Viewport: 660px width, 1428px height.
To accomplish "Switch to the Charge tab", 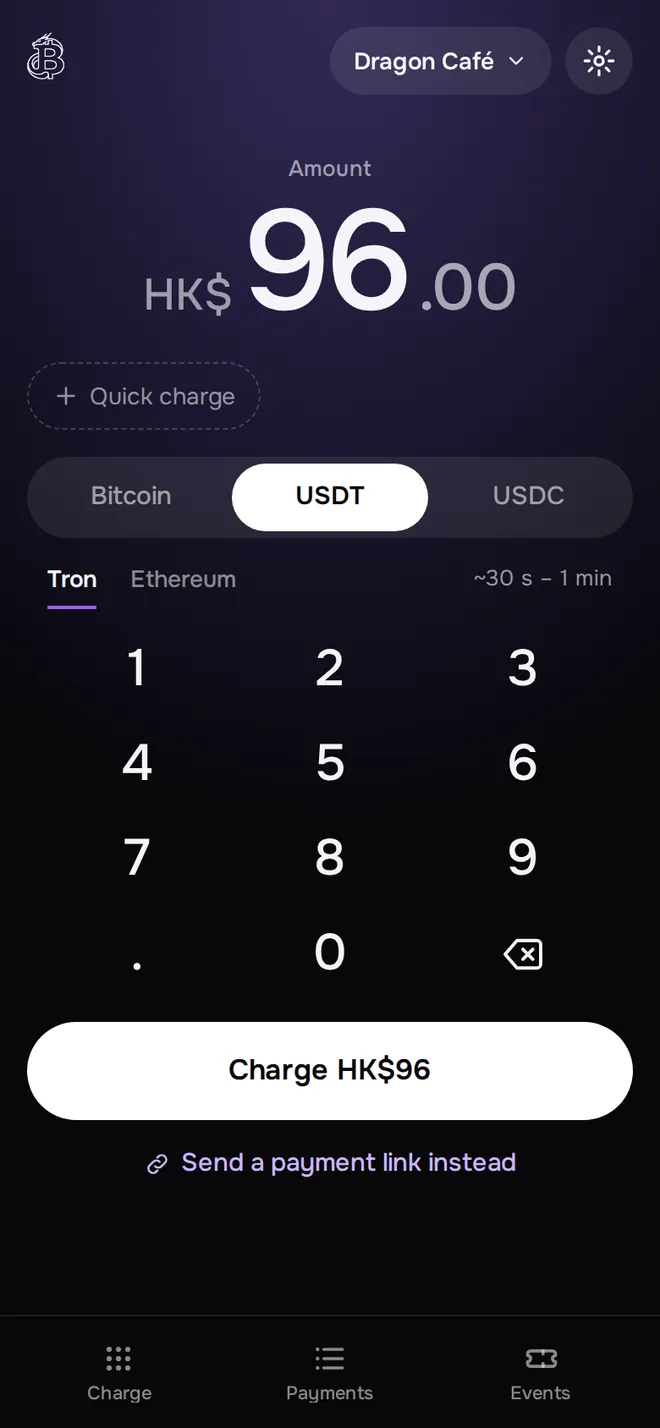I will (x=119, y=1373).
